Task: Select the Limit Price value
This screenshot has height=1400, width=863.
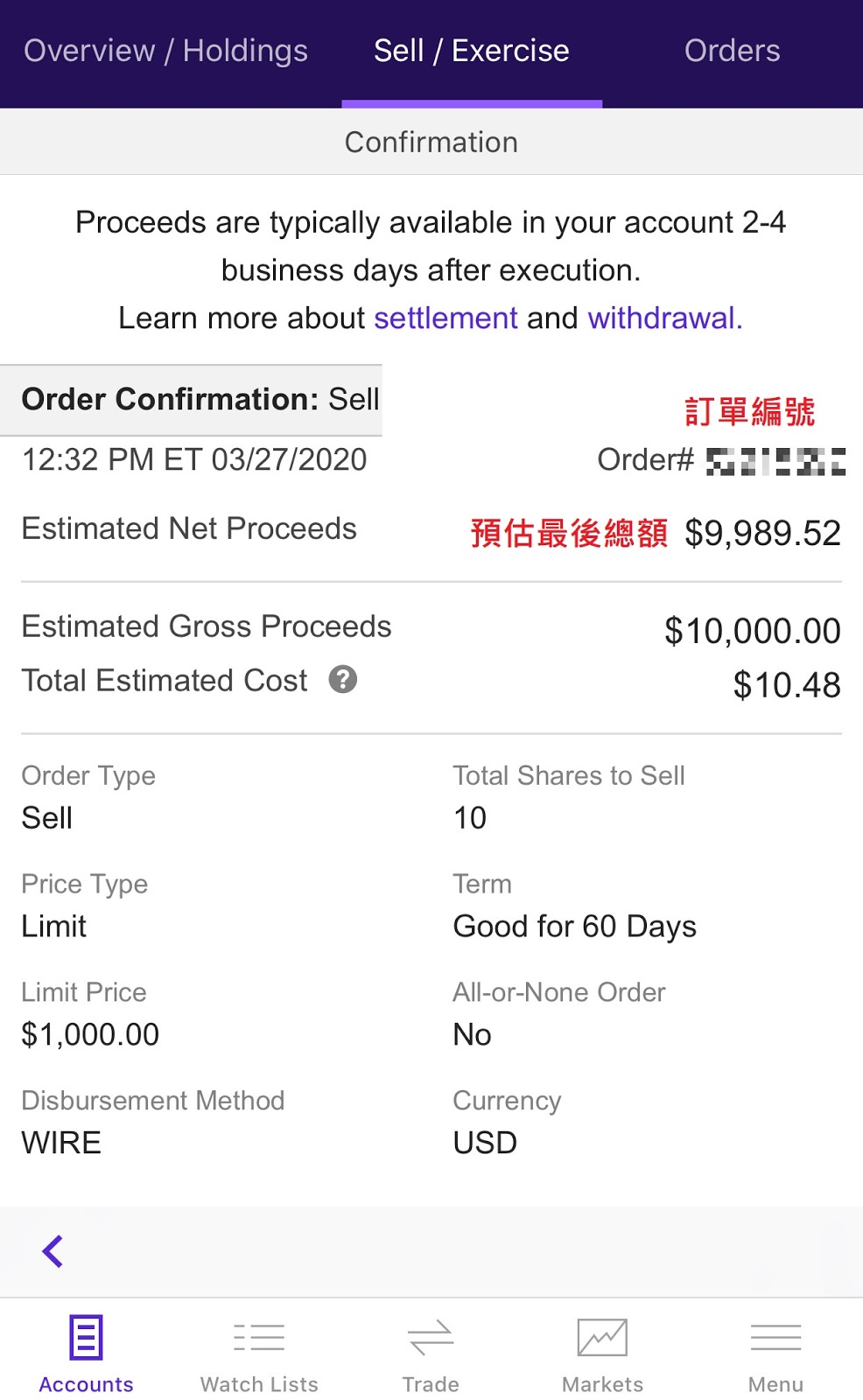Action: click(x=89, y=1034)
